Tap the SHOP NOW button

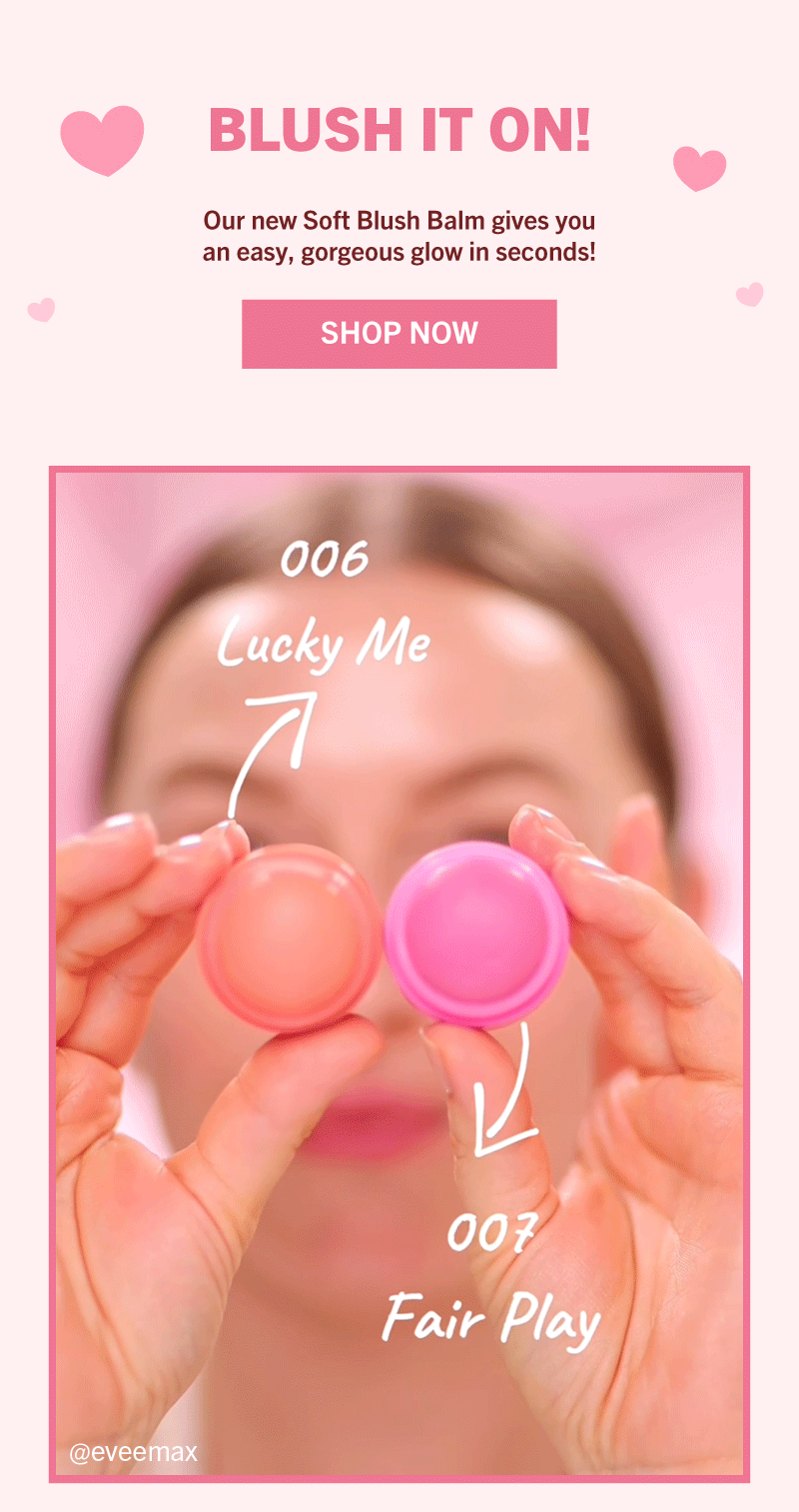click(399, 334)
